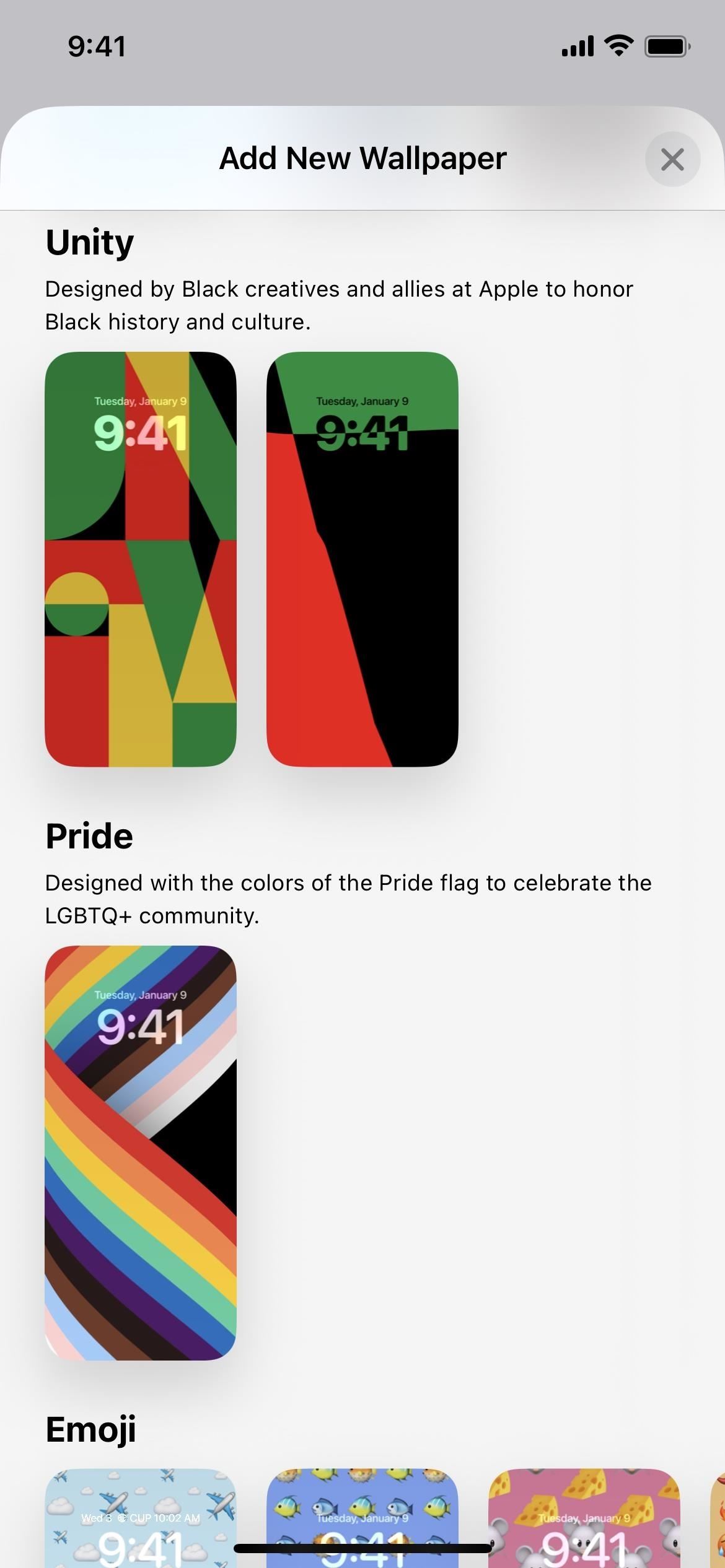Select the geometric multicolor Unity wallpaper
The image size is (725, 1568).
(141, 559)
